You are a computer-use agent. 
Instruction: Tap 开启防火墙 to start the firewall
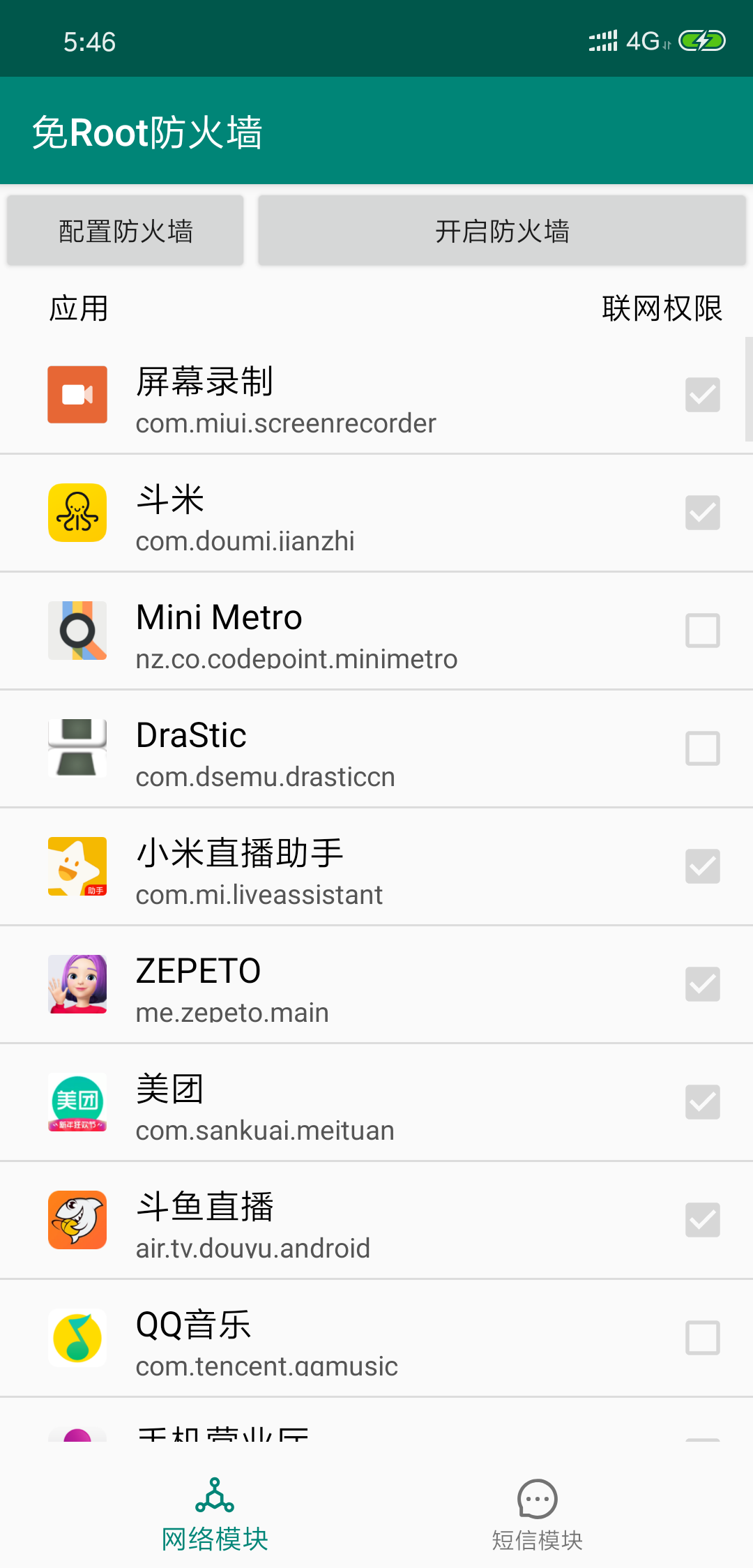(x=502, y=231)
